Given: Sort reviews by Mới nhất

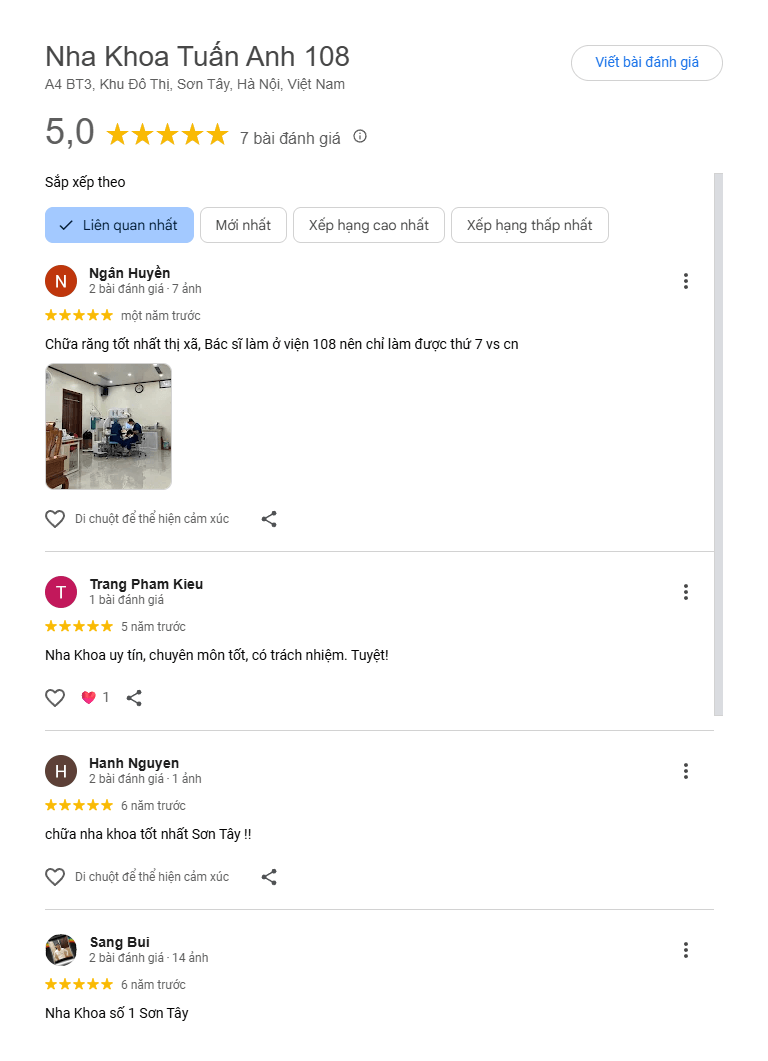Looking at the screenshot, I should point(243,225).
